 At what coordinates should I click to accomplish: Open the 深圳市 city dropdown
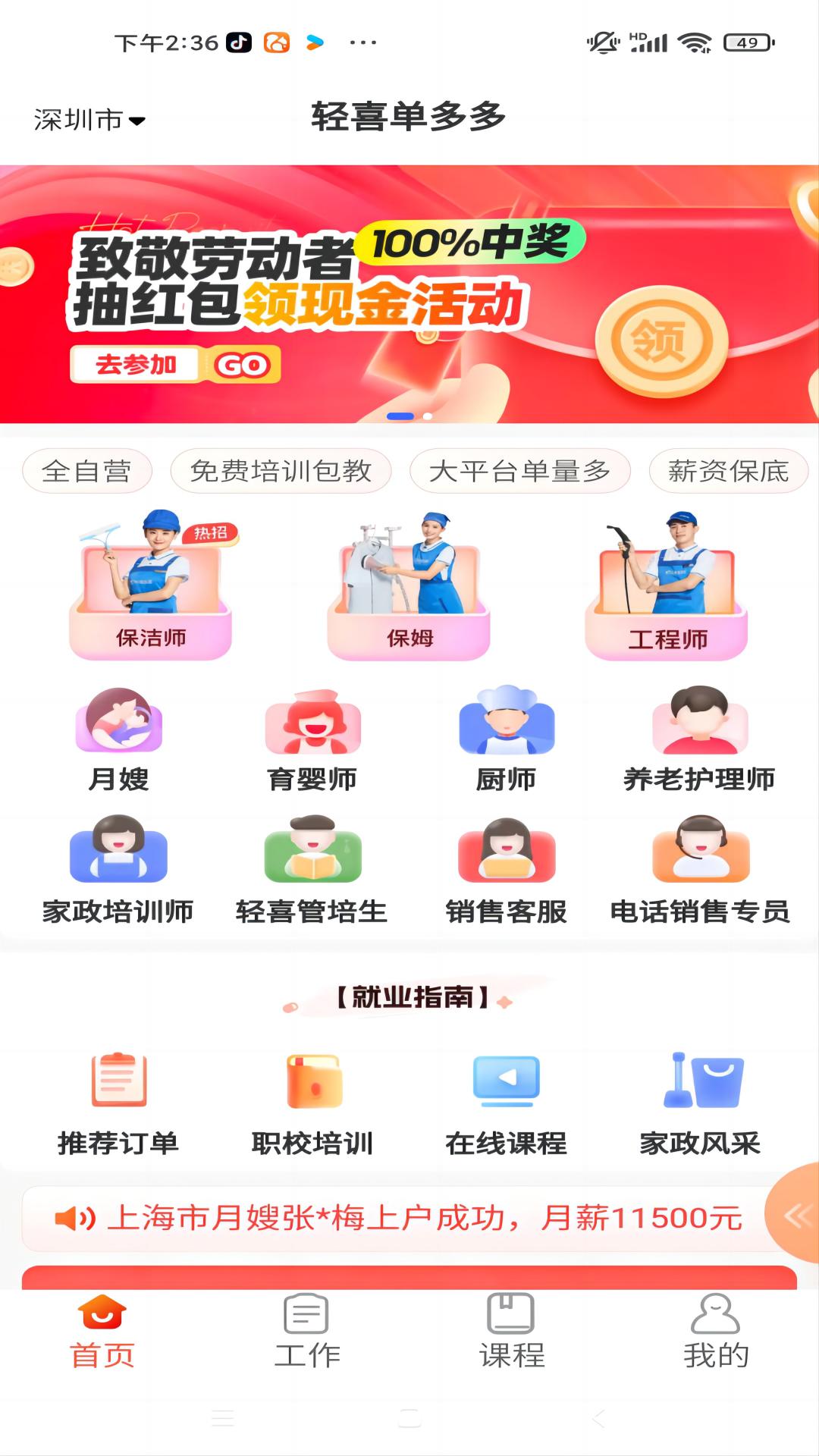89,120
